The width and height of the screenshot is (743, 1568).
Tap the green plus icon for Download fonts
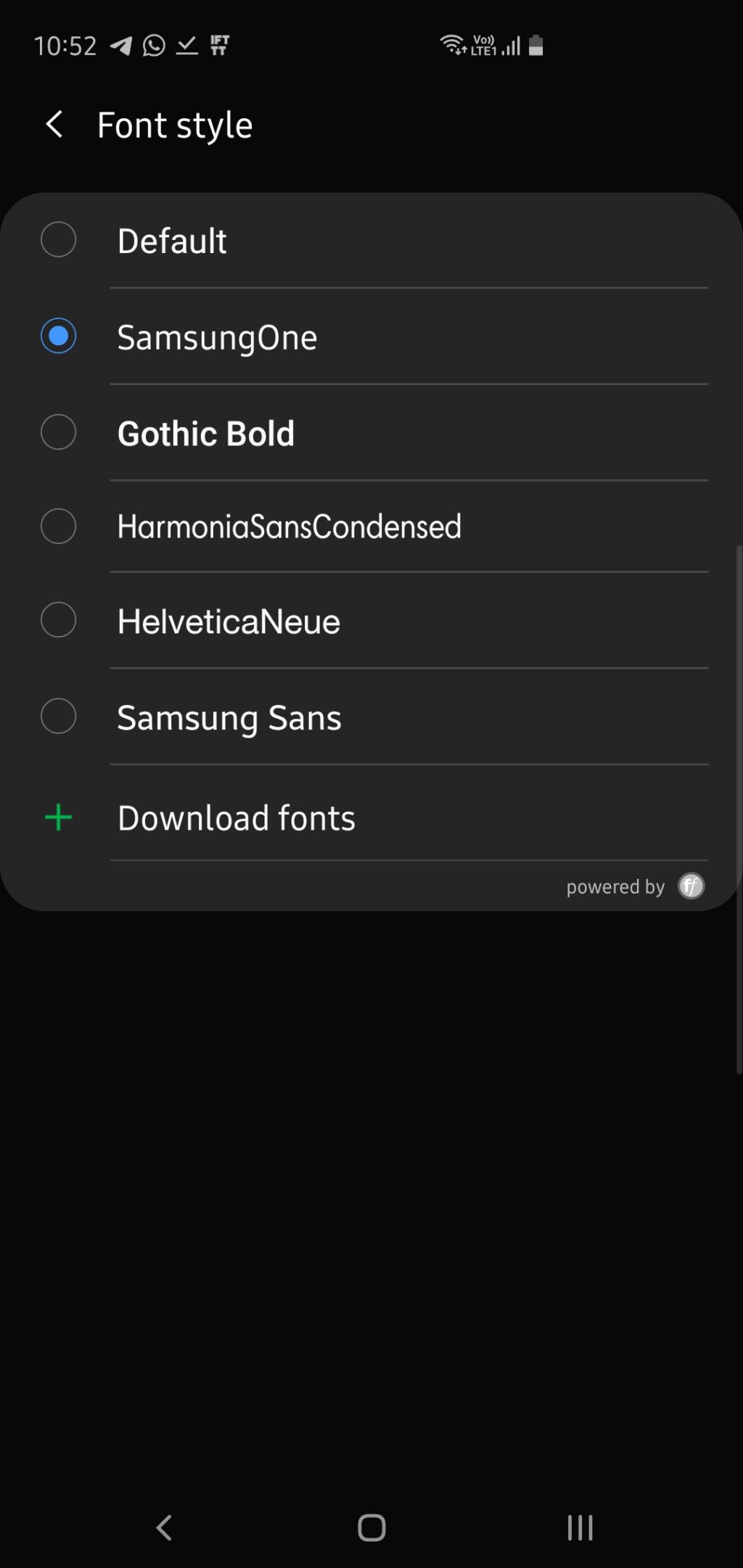[x=58, y=817]
